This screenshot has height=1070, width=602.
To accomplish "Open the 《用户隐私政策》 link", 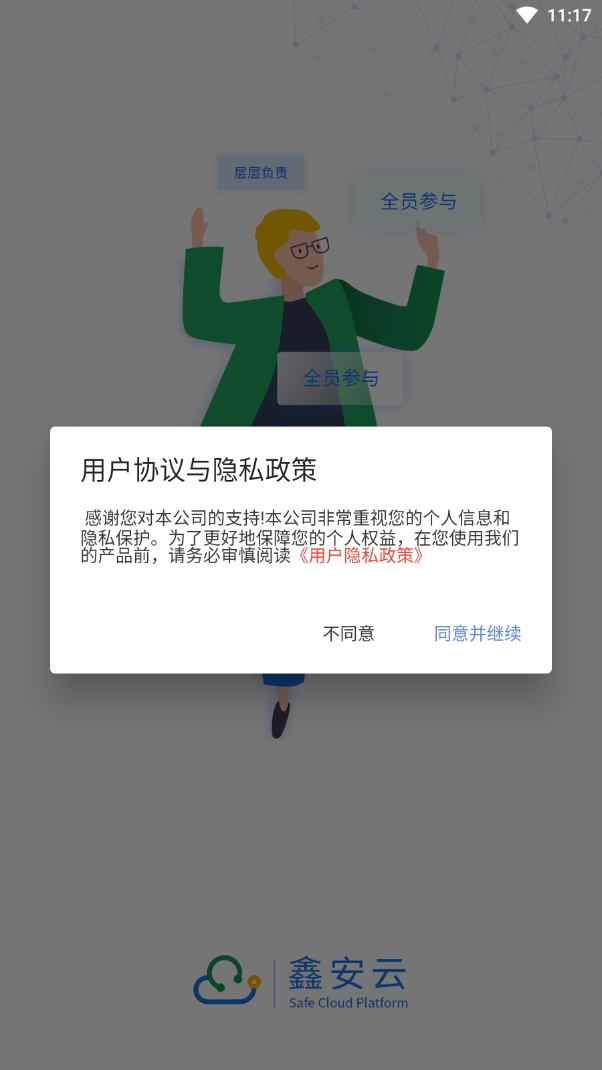I will pos(361,555).
